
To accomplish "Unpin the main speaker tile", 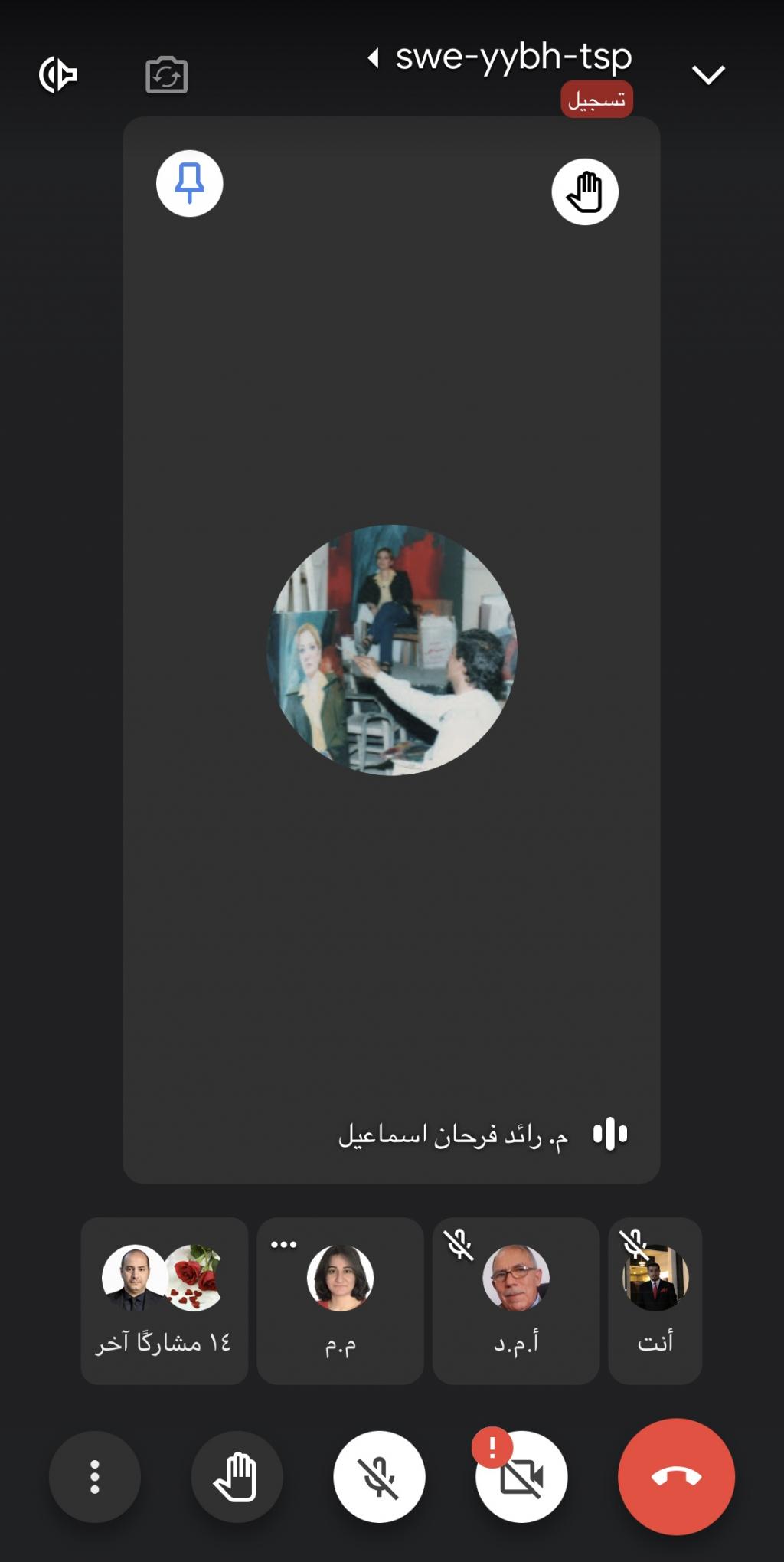I will click(189, 183).
